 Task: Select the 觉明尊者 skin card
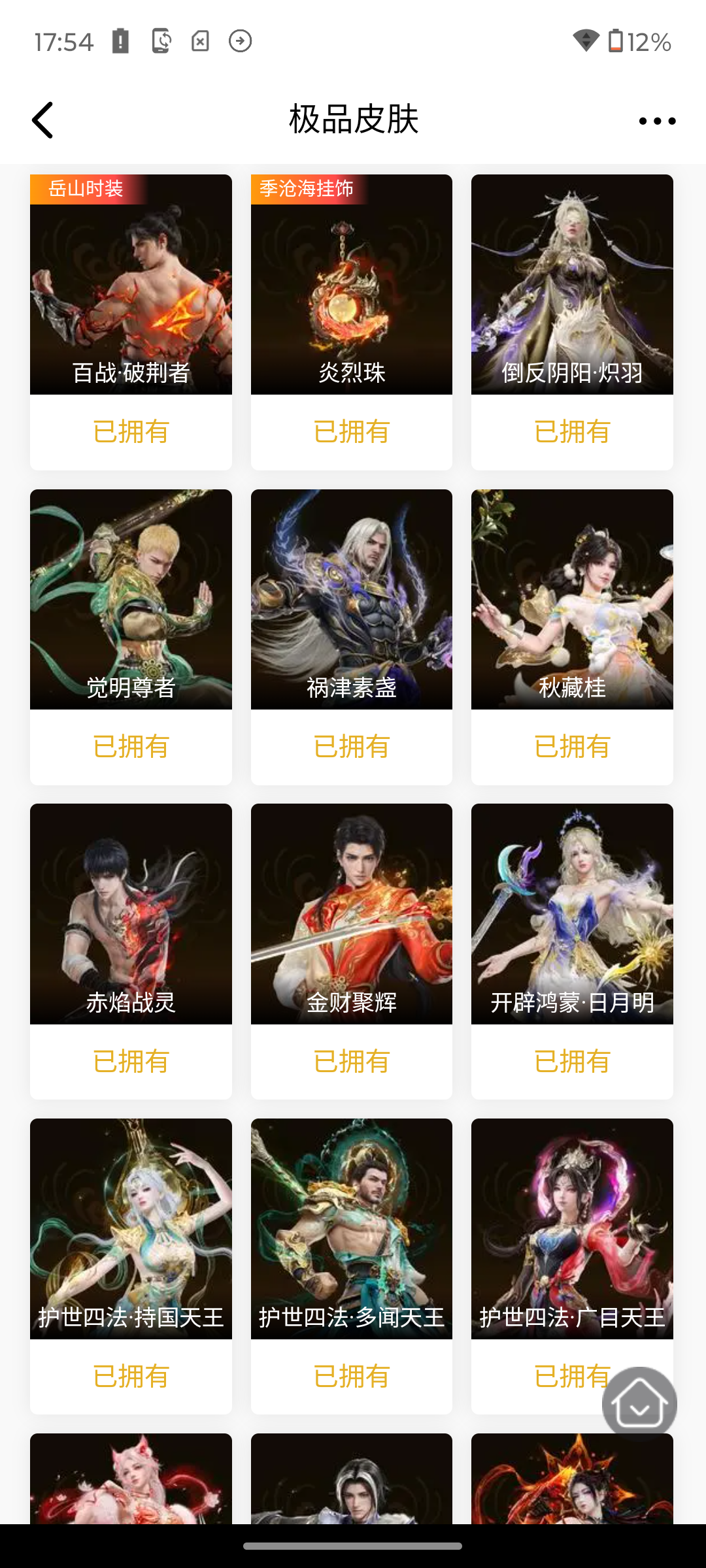[131, 600]
